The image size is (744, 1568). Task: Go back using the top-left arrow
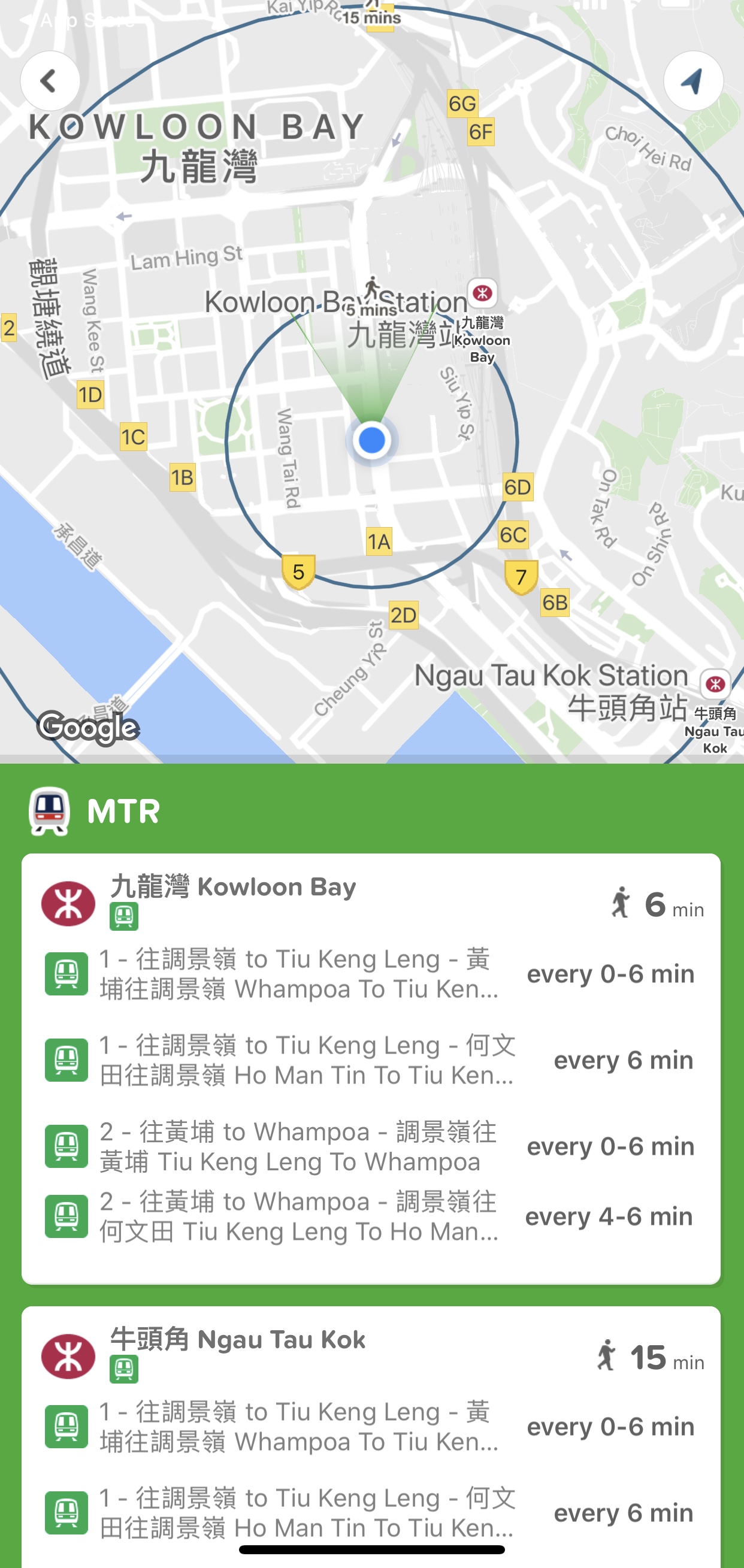[x=50, y=81]
